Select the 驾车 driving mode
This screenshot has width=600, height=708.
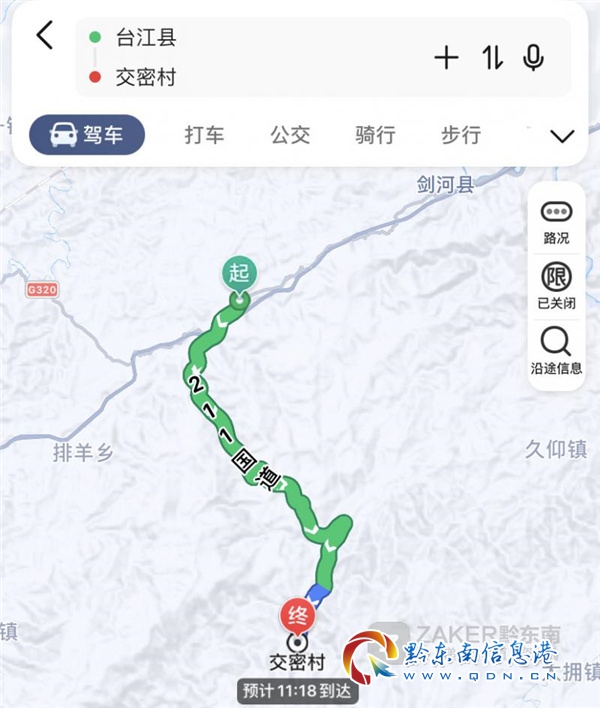[x=87, y=135]
